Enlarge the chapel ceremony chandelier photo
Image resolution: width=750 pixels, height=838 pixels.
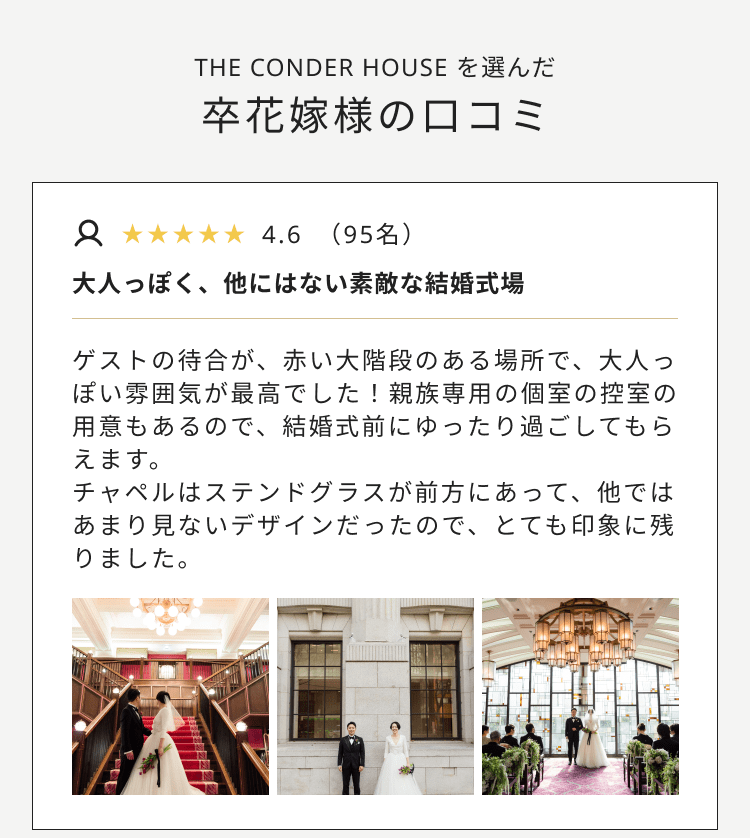pyautogui.click(x=580, y=696)
